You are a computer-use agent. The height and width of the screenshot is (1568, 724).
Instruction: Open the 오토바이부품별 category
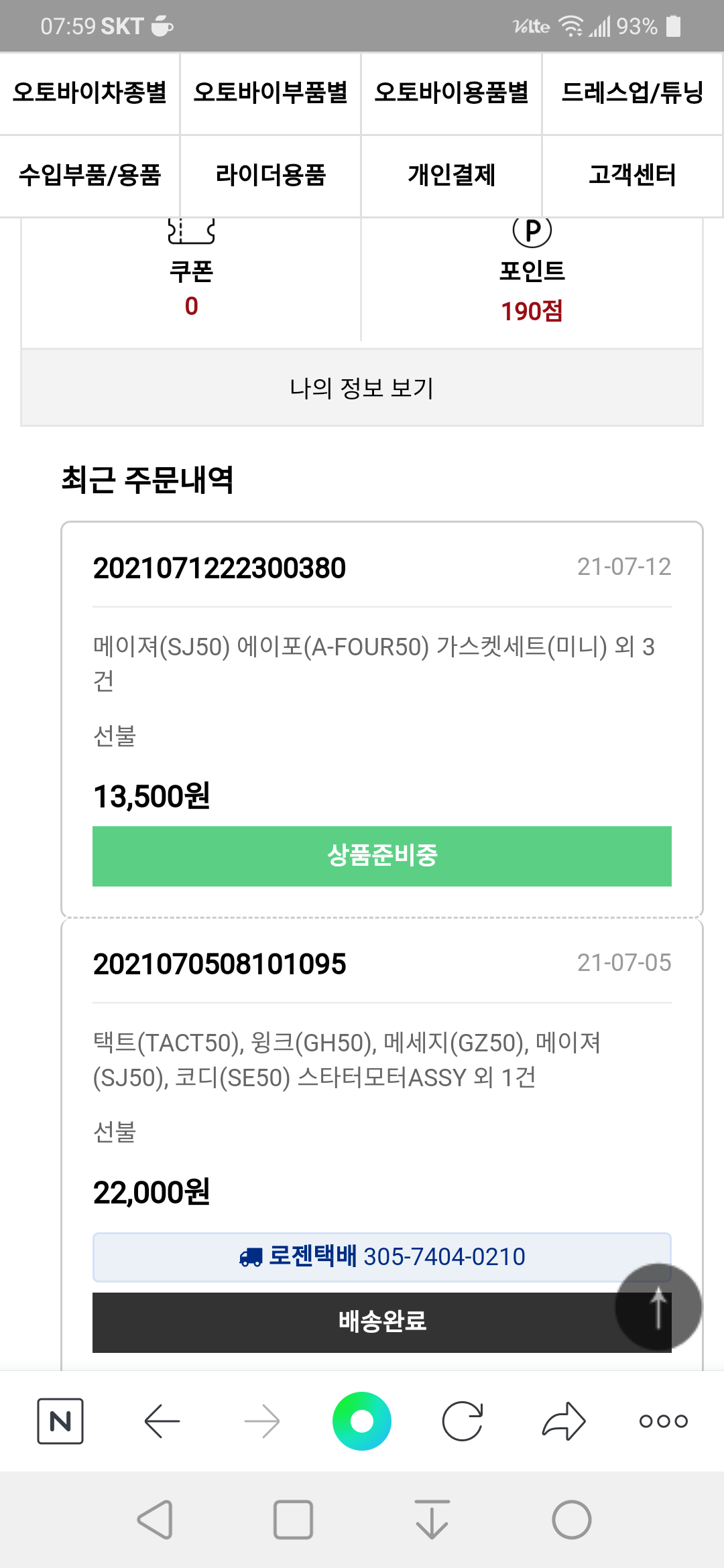pyautogui.click(x=271, y=93)
